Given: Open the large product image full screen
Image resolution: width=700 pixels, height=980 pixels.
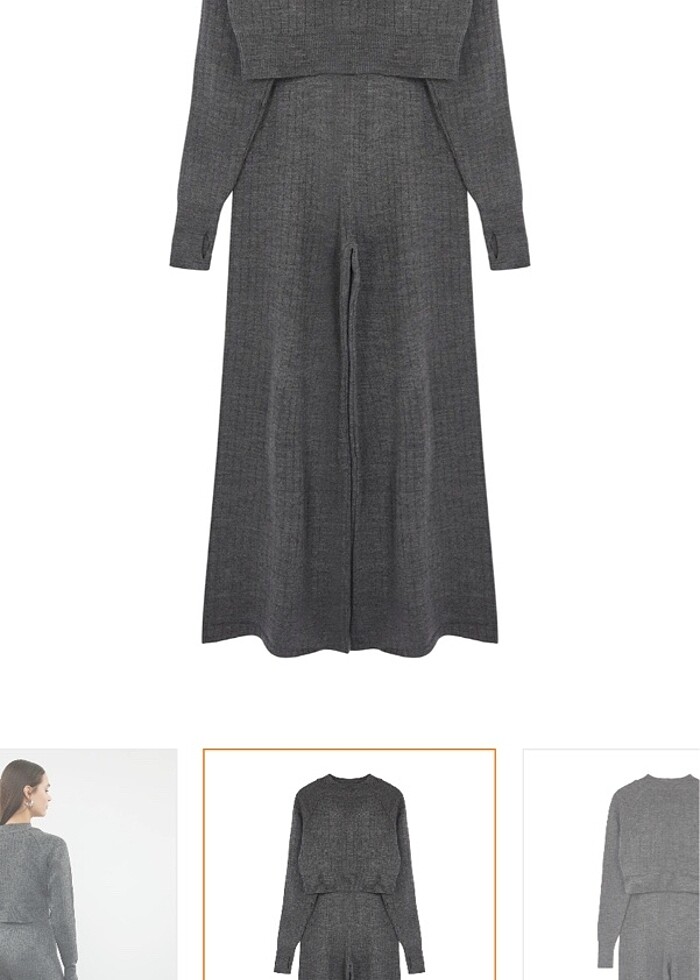Looking at the screenshot, I should click(349, 330).
